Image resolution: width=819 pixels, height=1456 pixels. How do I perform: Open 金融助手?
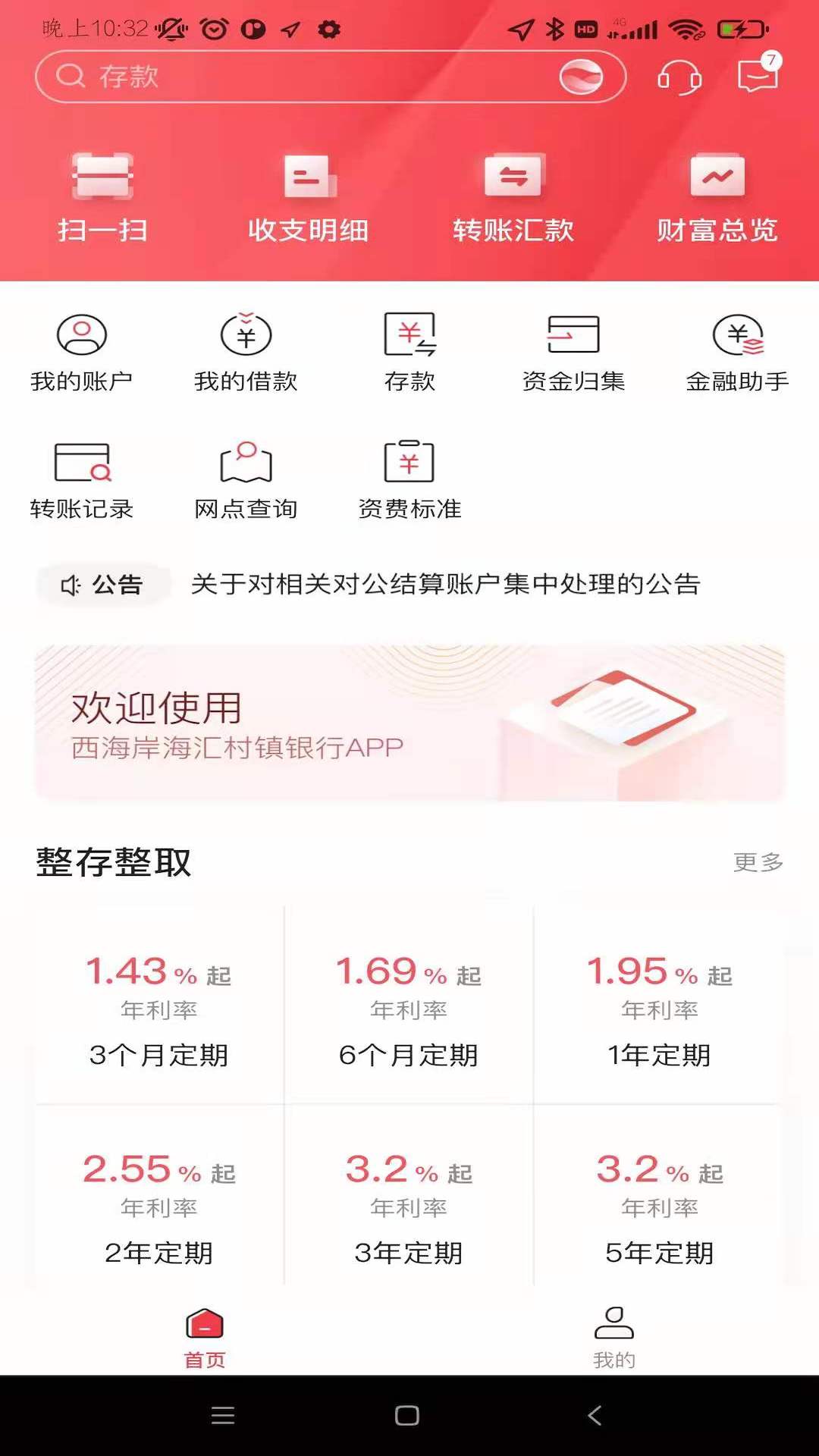[x=737, y=353]
